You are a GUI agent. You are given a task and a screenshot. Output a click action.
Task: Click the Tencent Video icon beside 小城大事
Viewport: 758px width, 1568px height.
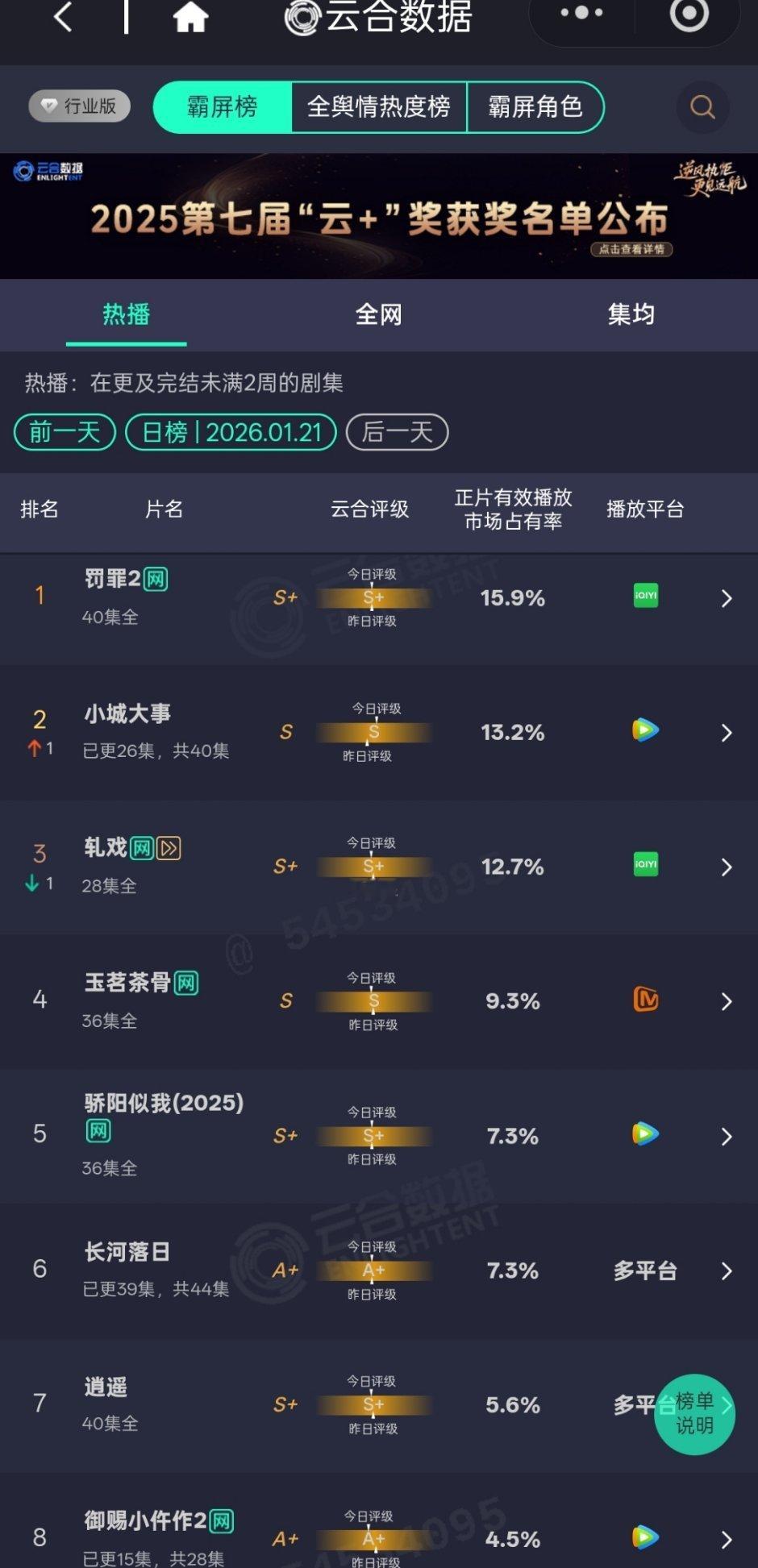[645, 731]
